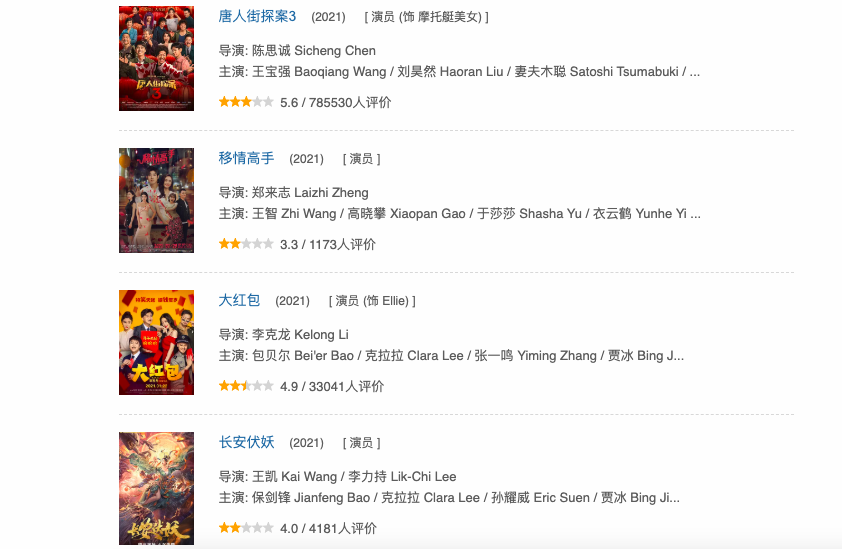This screenshot has height=549, width=842.
Task: Open the 大红包 title link
Action: coord(239,300)
